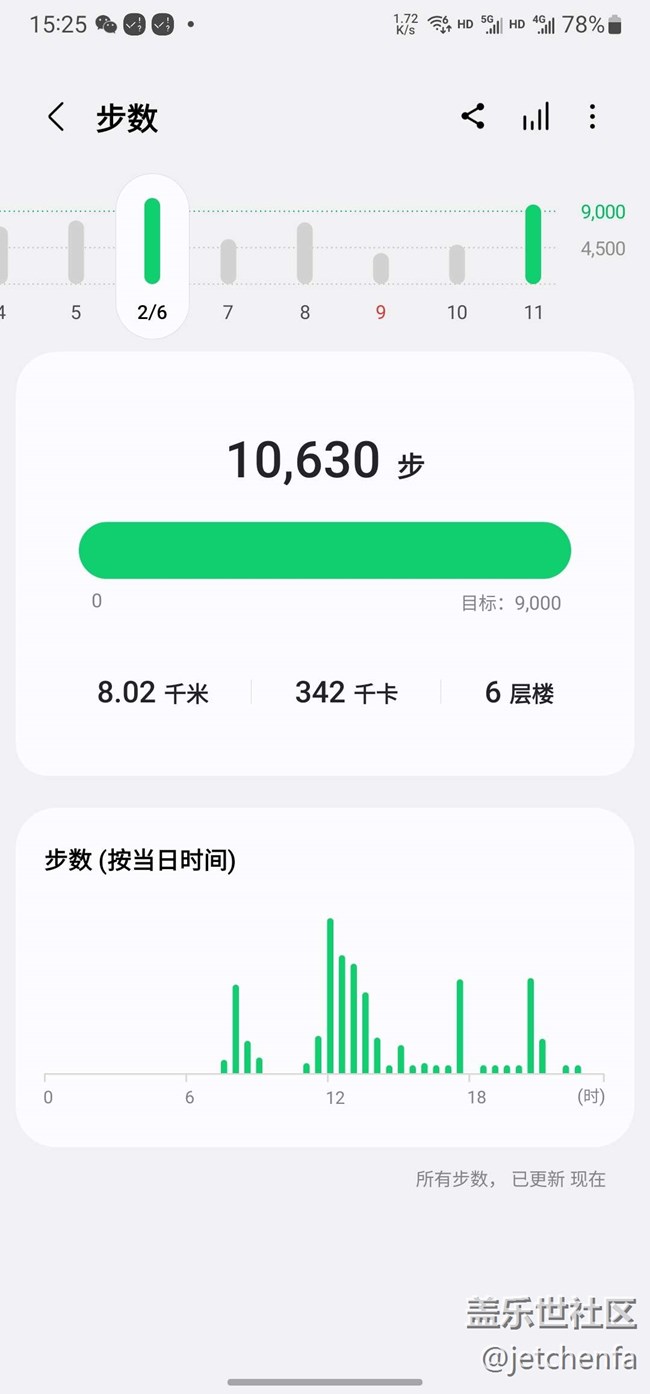
Task: Go back from the 步数 screen
Action: click(x=56, y=117)
